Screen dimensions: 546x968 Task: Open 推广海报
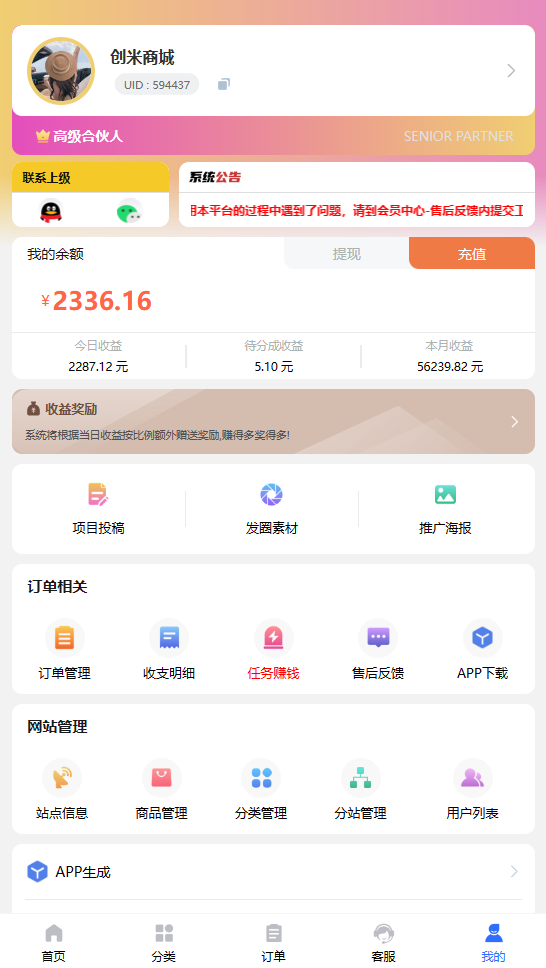445,509
